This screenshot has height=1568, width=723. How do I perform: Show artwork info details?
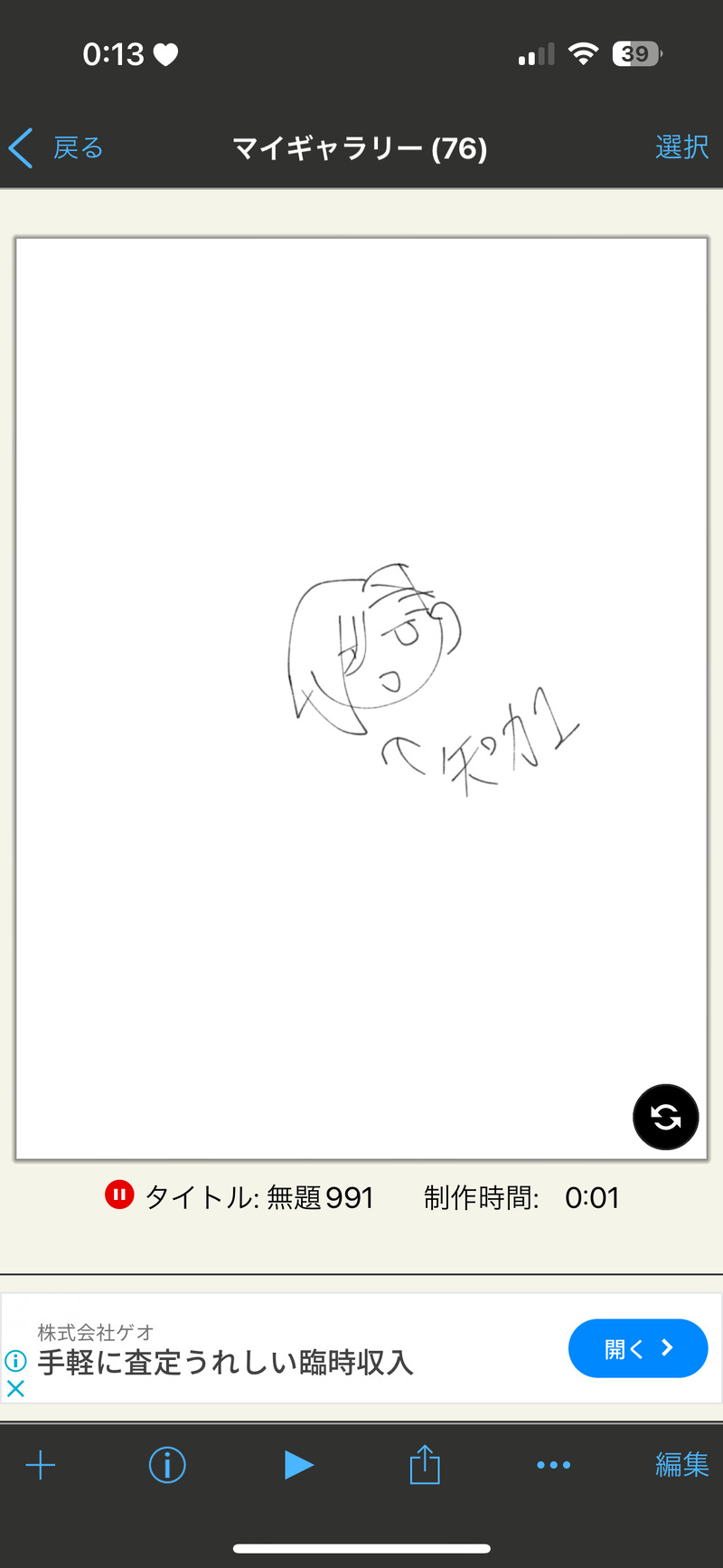pos(167,1465)
